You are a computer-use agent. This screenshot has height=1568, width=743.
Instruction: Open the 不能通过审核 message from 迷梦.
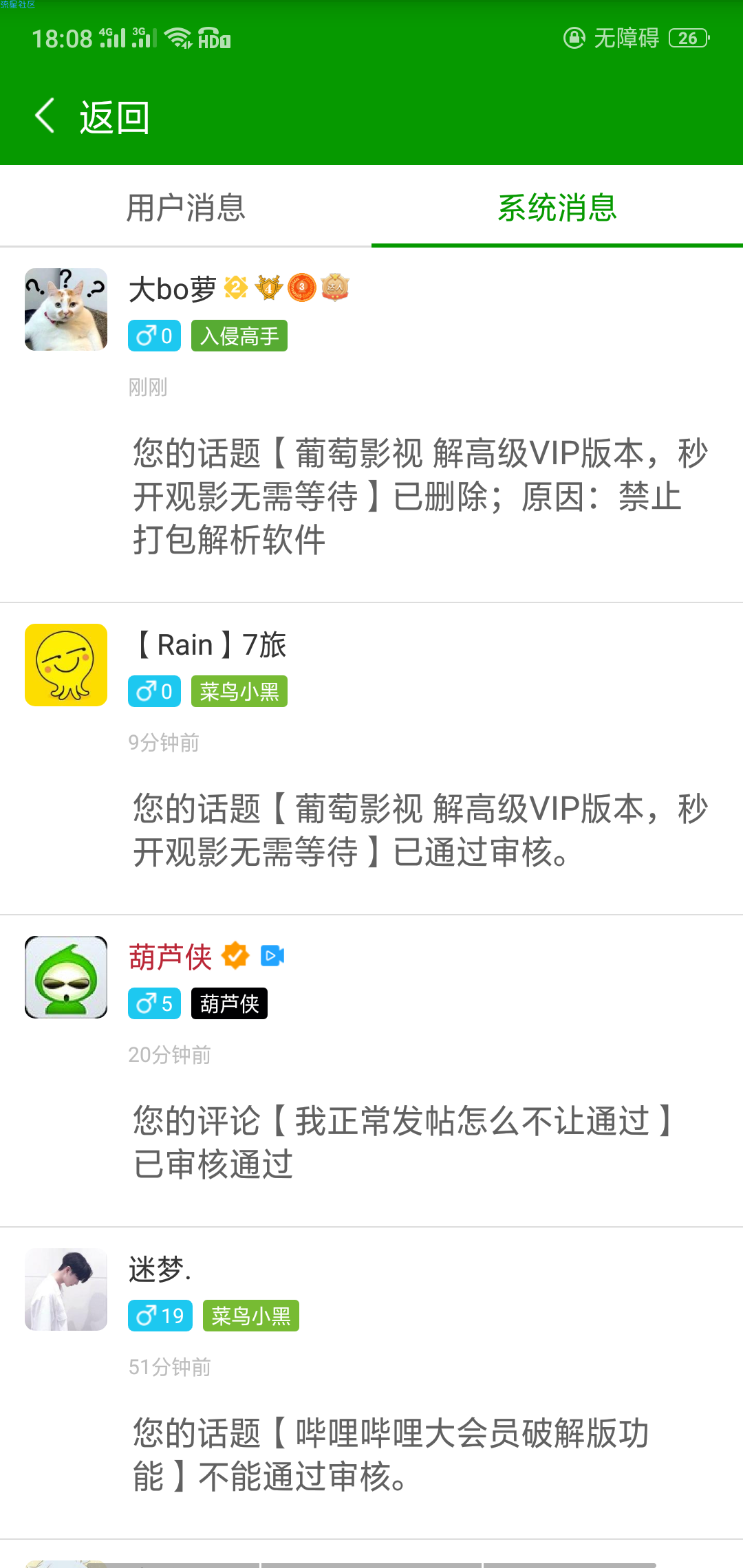pos(392,1455)
